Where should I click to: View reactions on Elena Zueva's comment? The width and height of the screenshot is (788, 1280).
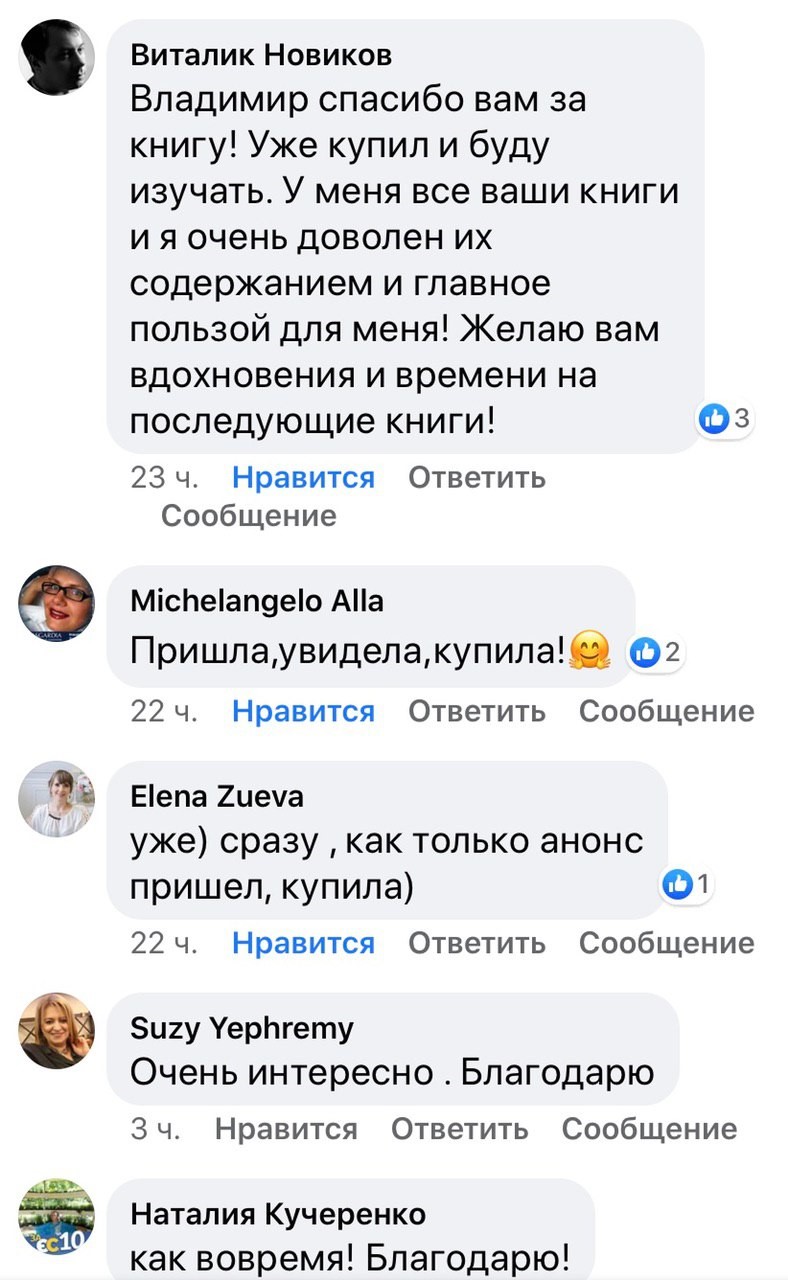click(x=687, y=884)
